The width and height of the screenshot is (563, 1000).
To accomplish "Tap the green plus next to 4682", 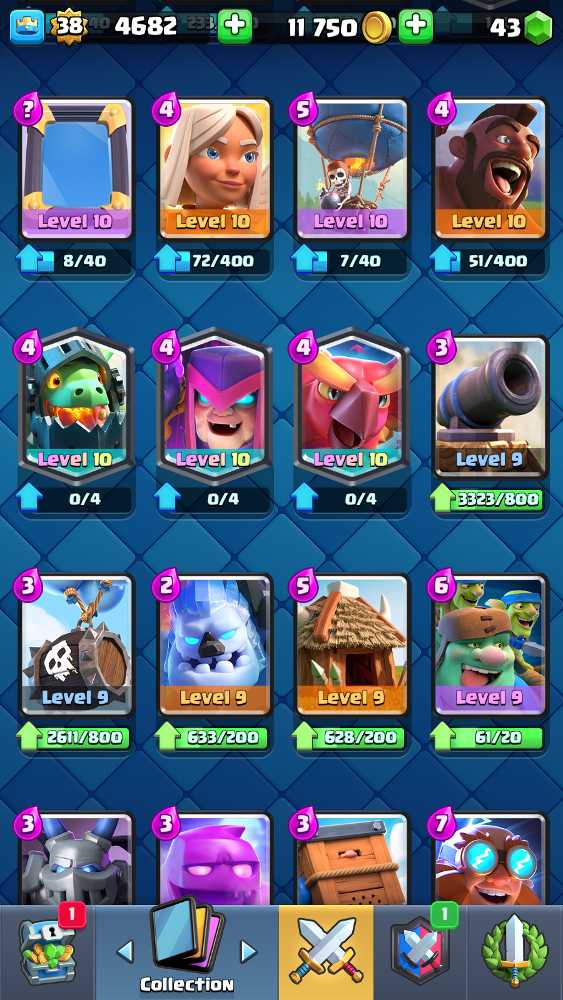I will 235,27.
